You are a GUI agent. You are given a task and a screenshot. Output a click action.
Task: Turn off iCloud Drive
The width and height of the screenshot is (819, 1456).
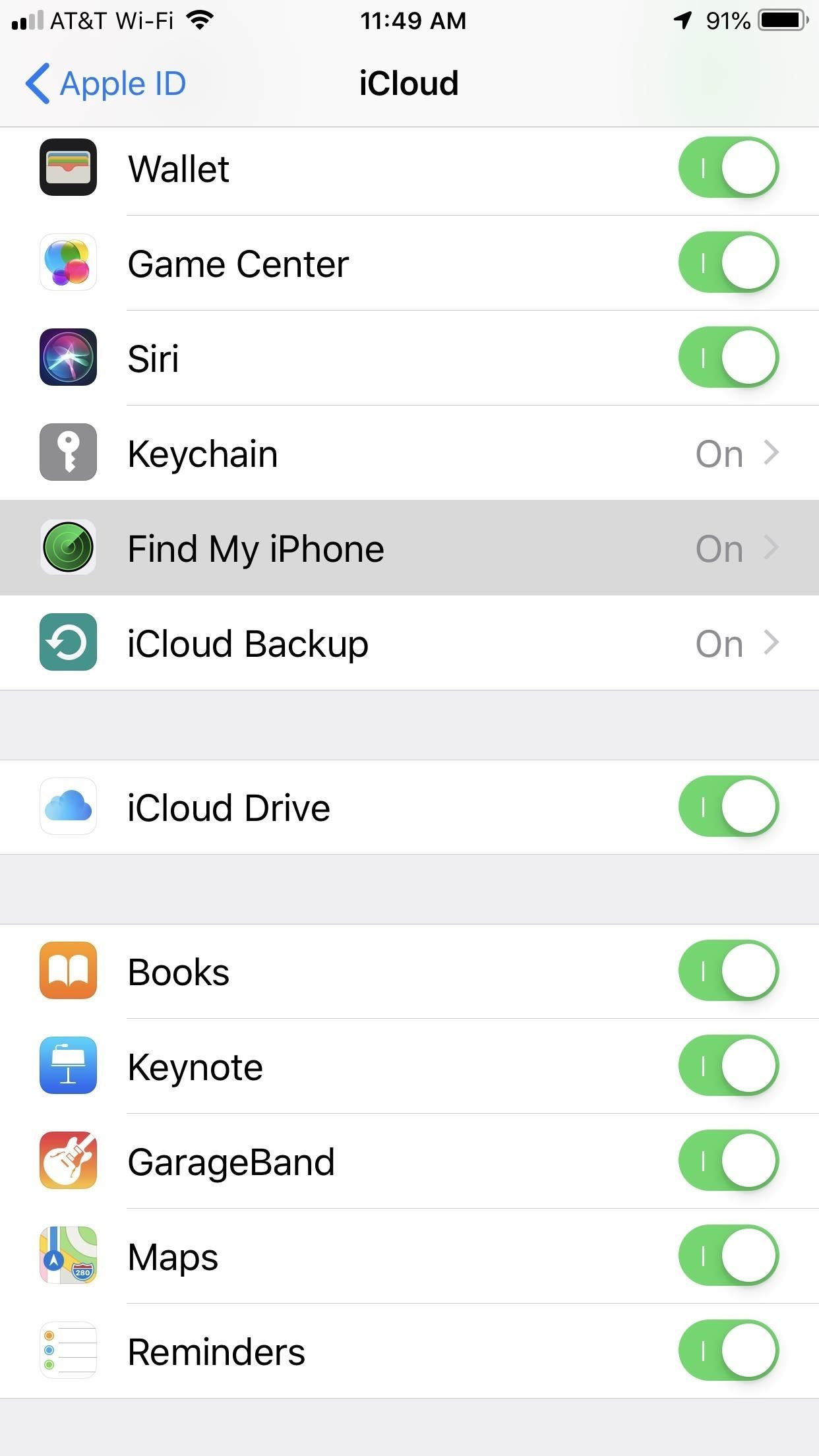click(729, 806)
